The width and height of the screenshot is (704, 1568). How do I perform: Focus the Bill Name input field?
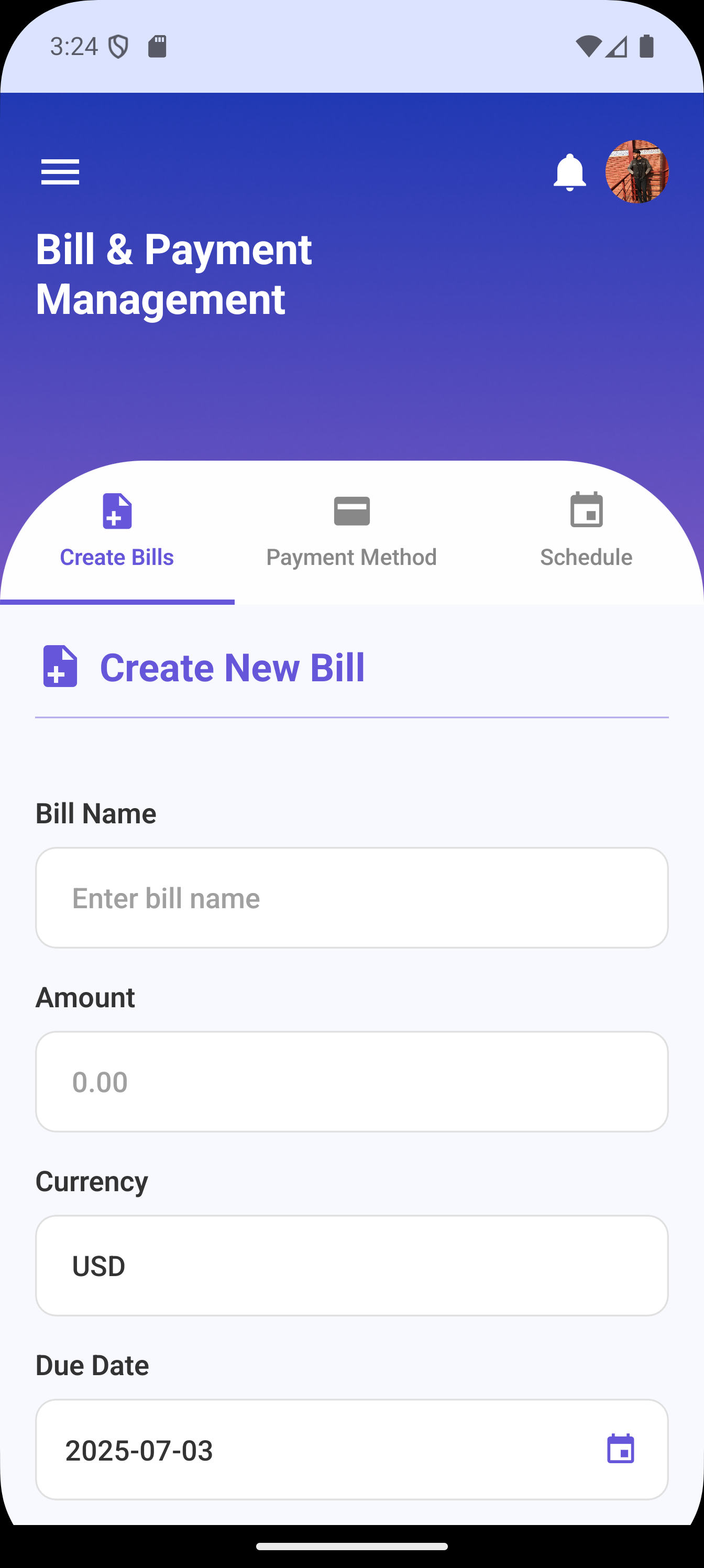pyautogui.click(x=351, y=898)
